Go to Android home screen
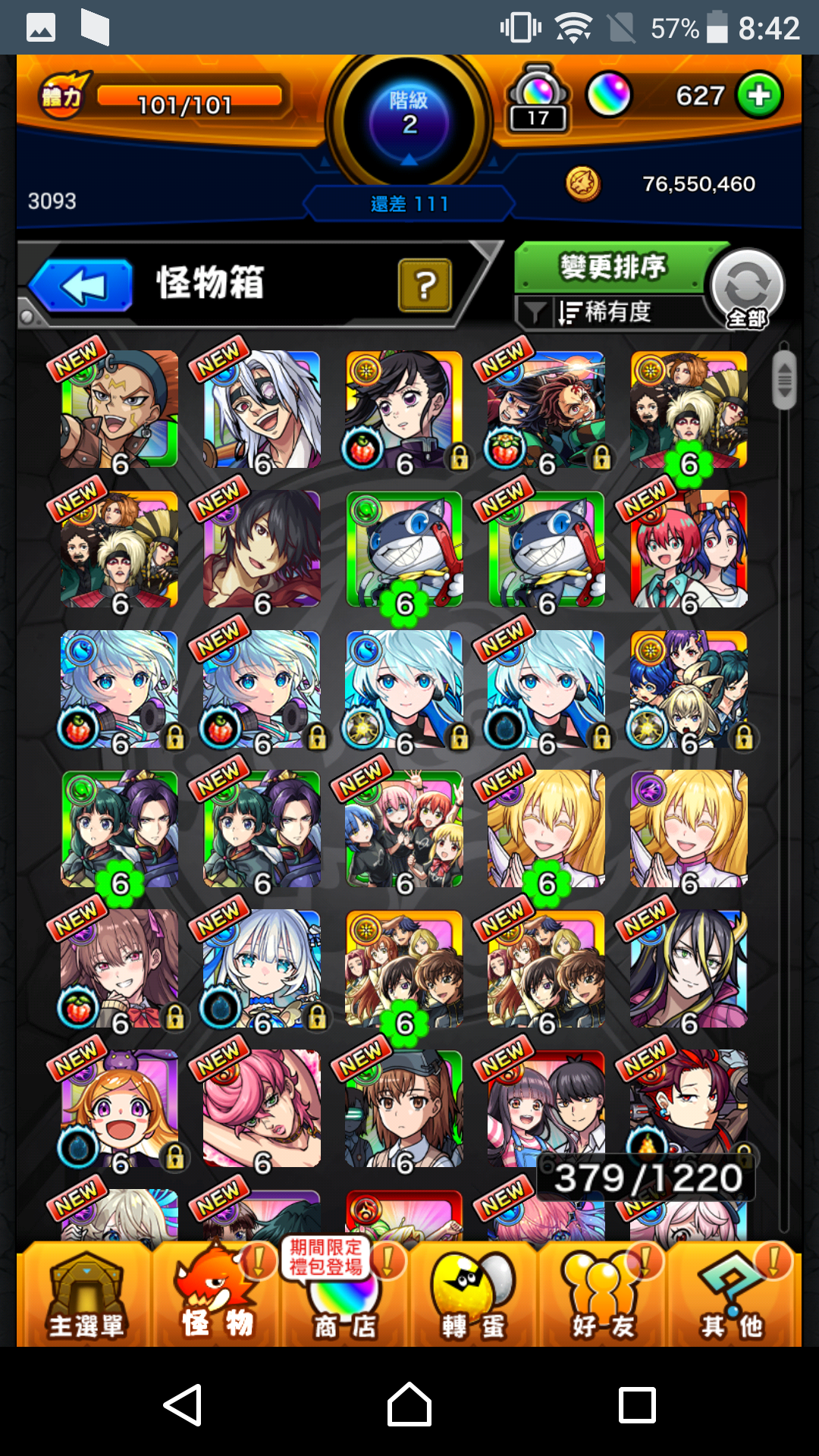The height and width of the screenshot is (1456, 819). click(x=409, y=1404)
